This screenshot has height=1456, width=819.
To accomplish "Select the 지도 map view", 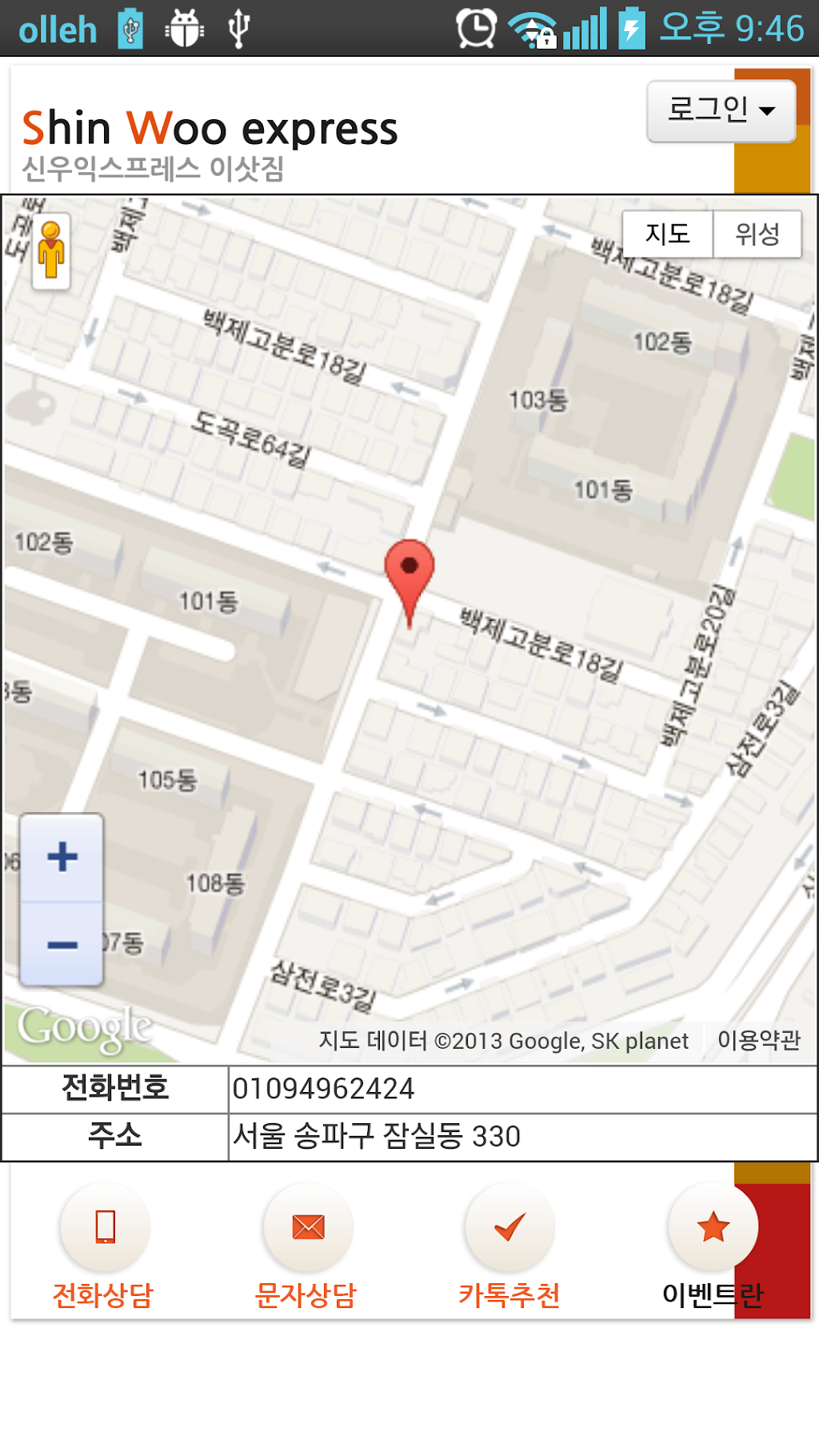I will [x=667, y=234].
